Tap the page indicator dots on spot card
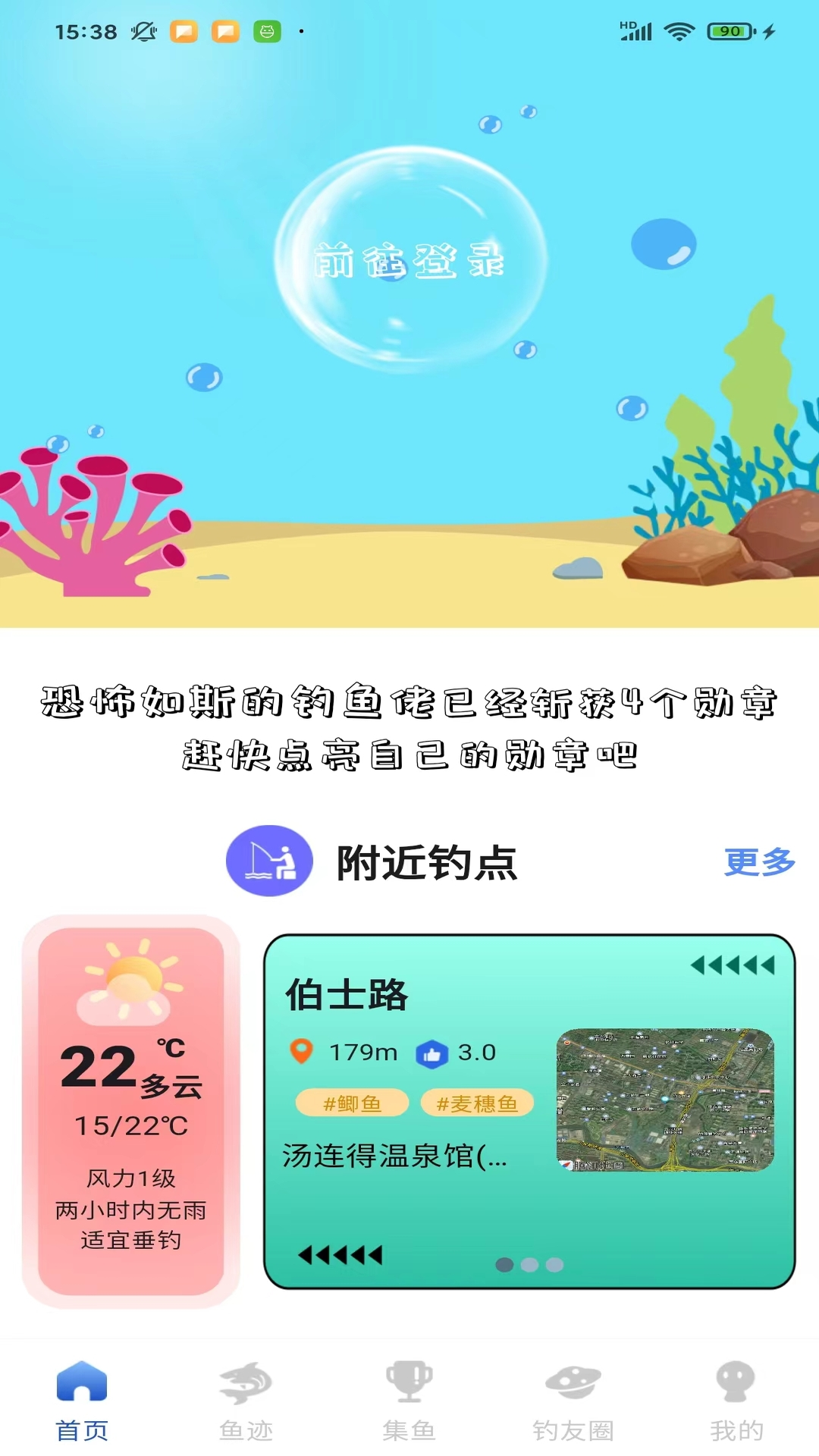The height and width of the screenshot is (1456, 819). pos(529,1264)
